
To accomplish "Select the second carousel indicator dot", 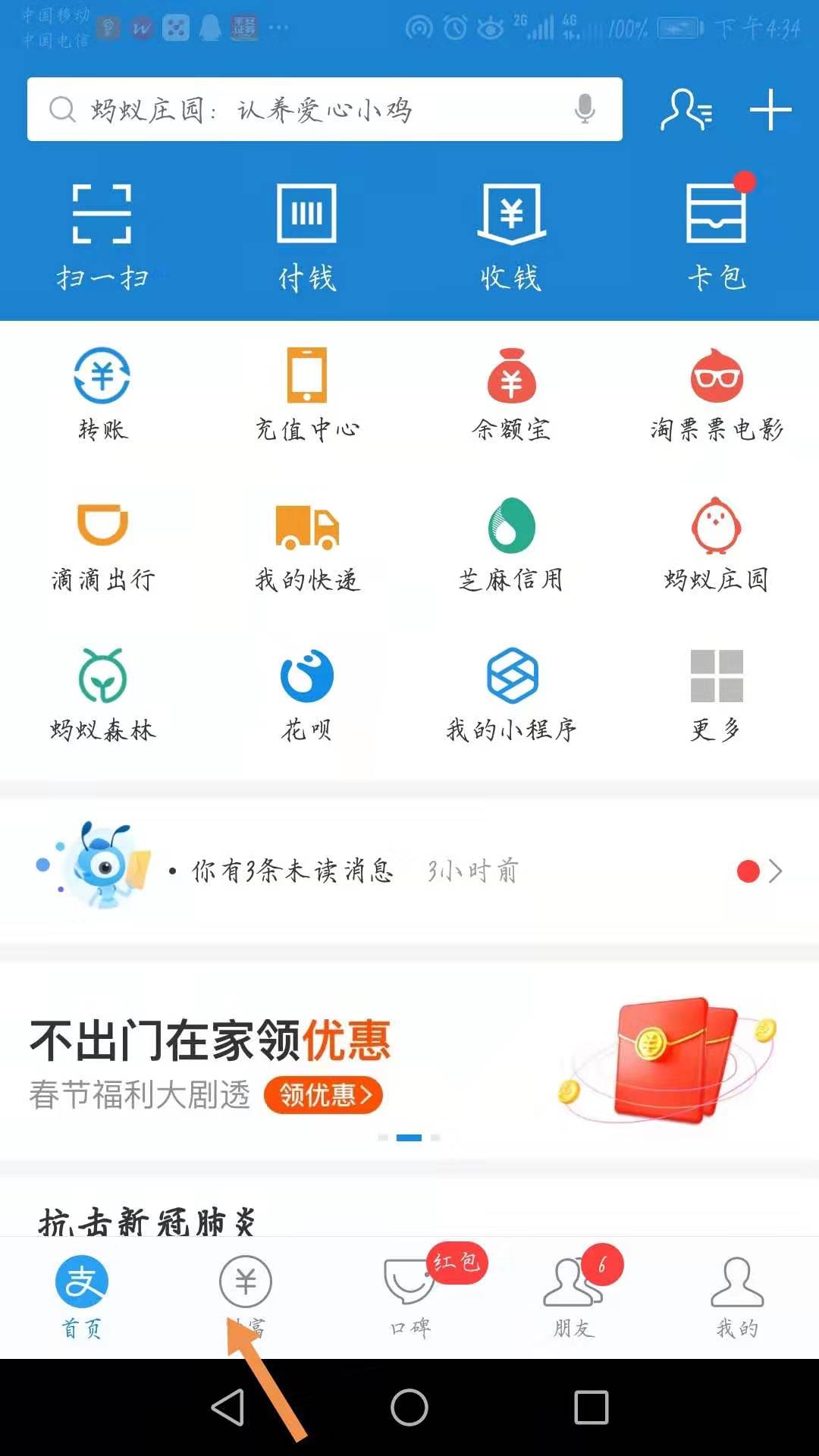I will click(x=409, y=1136).
